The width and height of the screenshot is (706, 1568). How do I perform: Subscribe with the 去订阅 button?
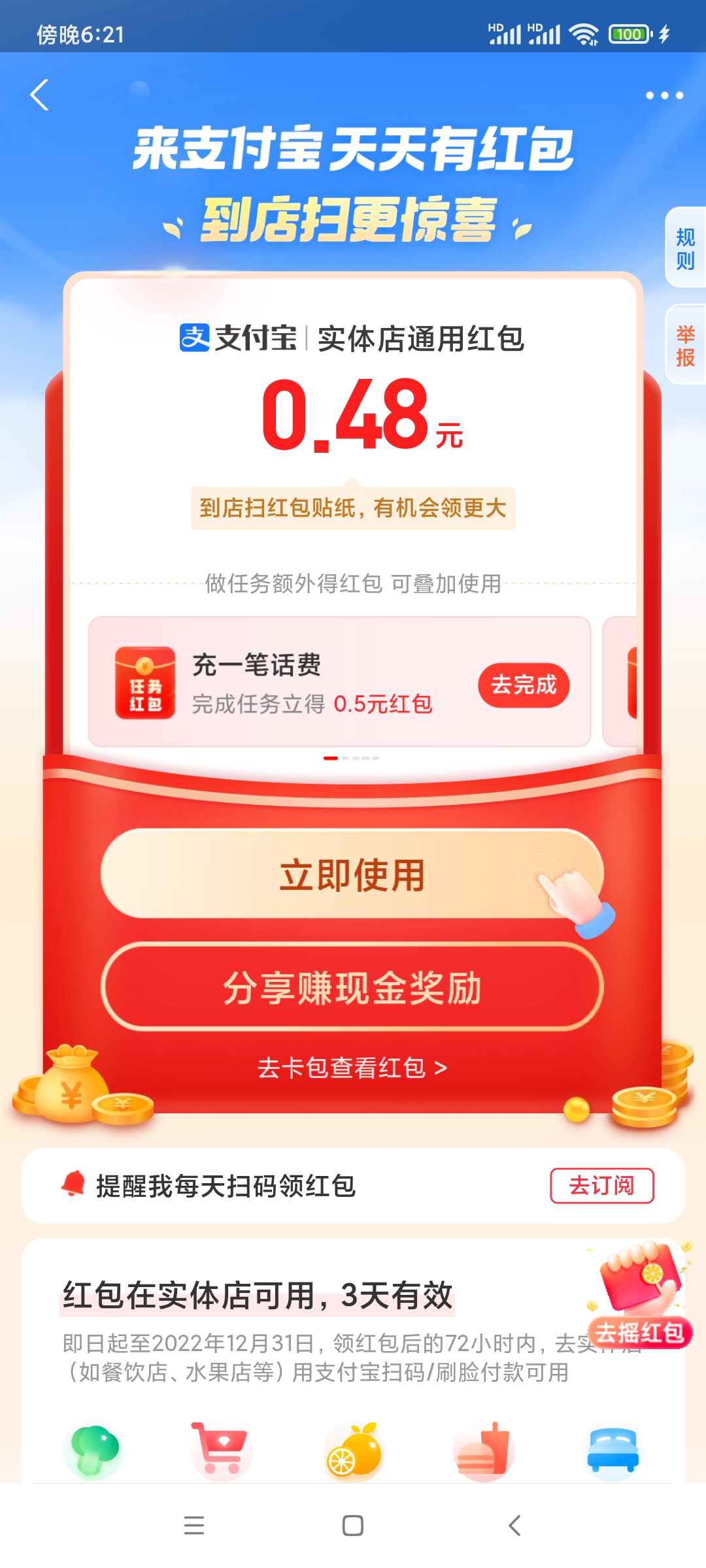pyautogui.click(x=601, y=1185)
